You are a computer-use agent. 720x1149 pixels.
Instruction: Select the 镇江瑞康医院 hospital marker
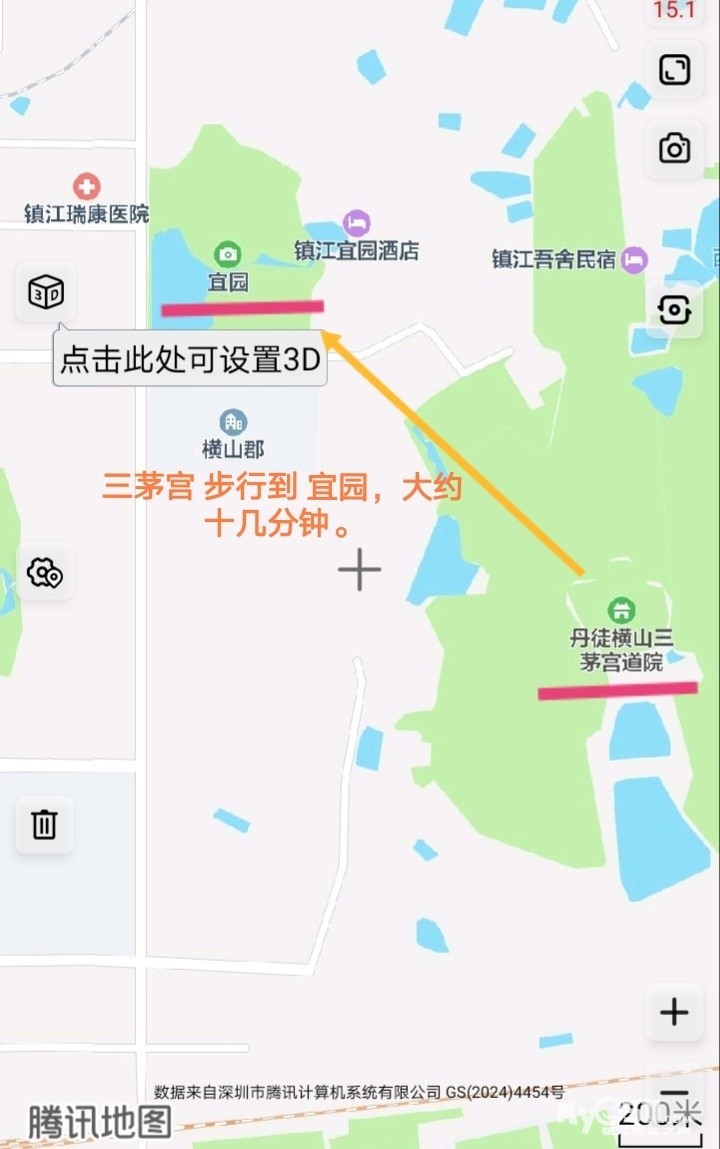[x=87, y=186]
